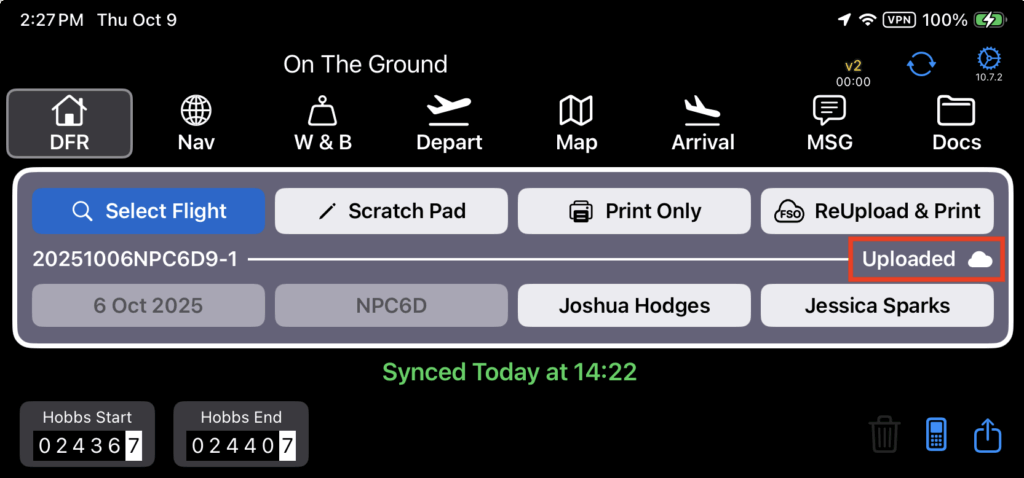The height and width of the screenshot is (478, 1024).
Task: Open the Map tab
Action: coord(576,123)
